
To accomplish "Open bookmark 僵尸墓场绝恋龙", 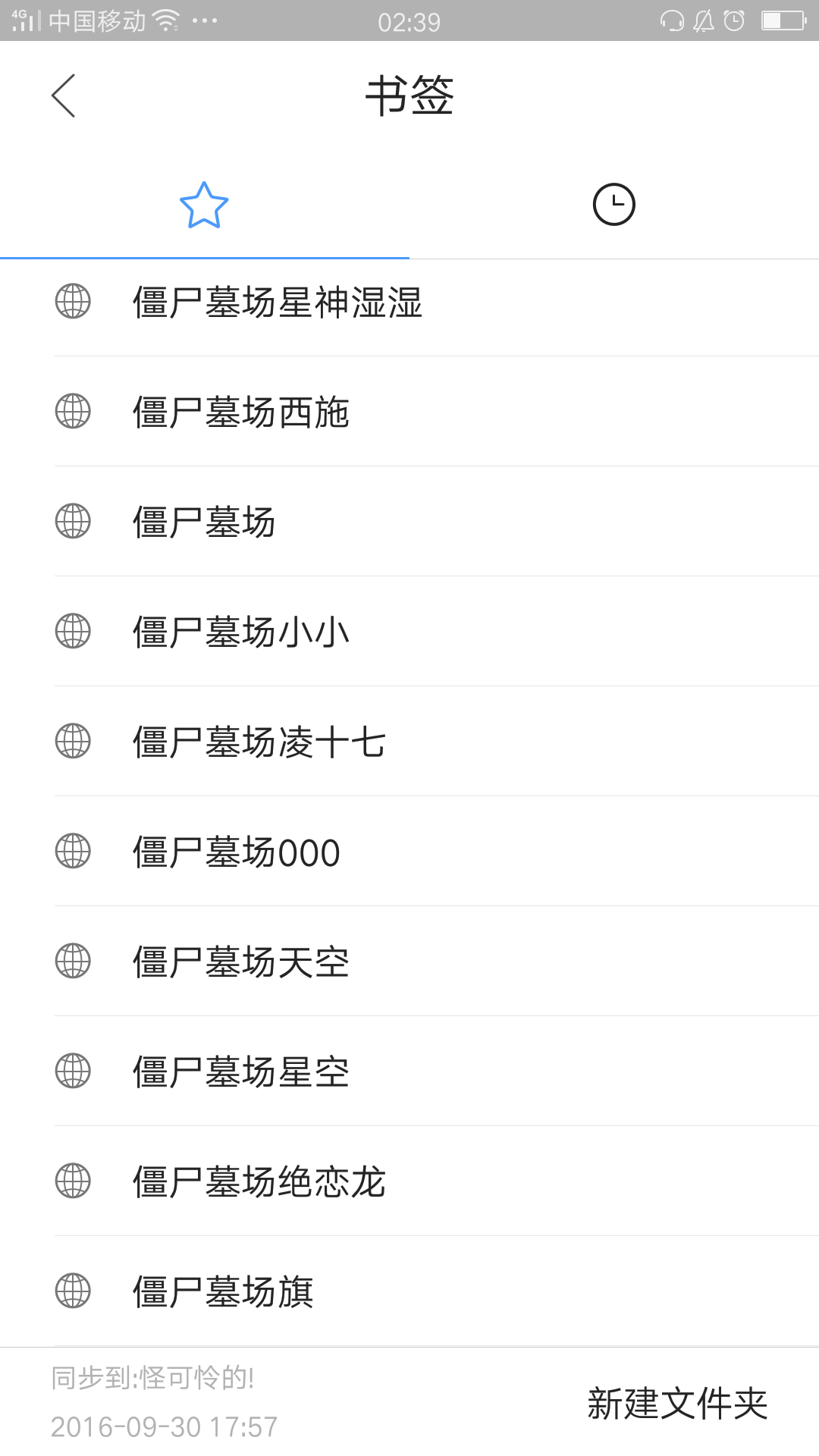I will click(x=259, y=1181).
